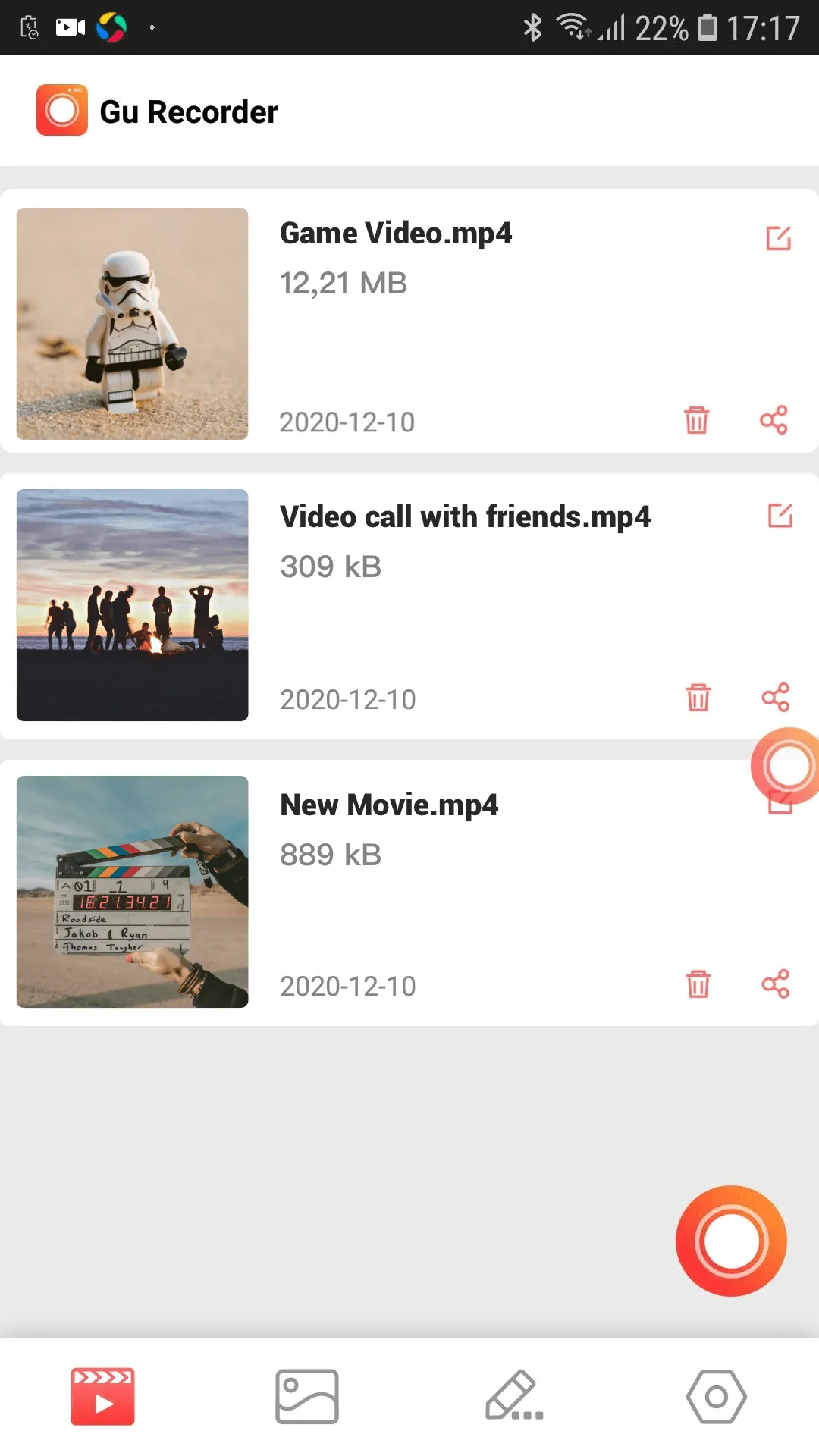
Task: Tap the floating record button
Action: 730,1239
